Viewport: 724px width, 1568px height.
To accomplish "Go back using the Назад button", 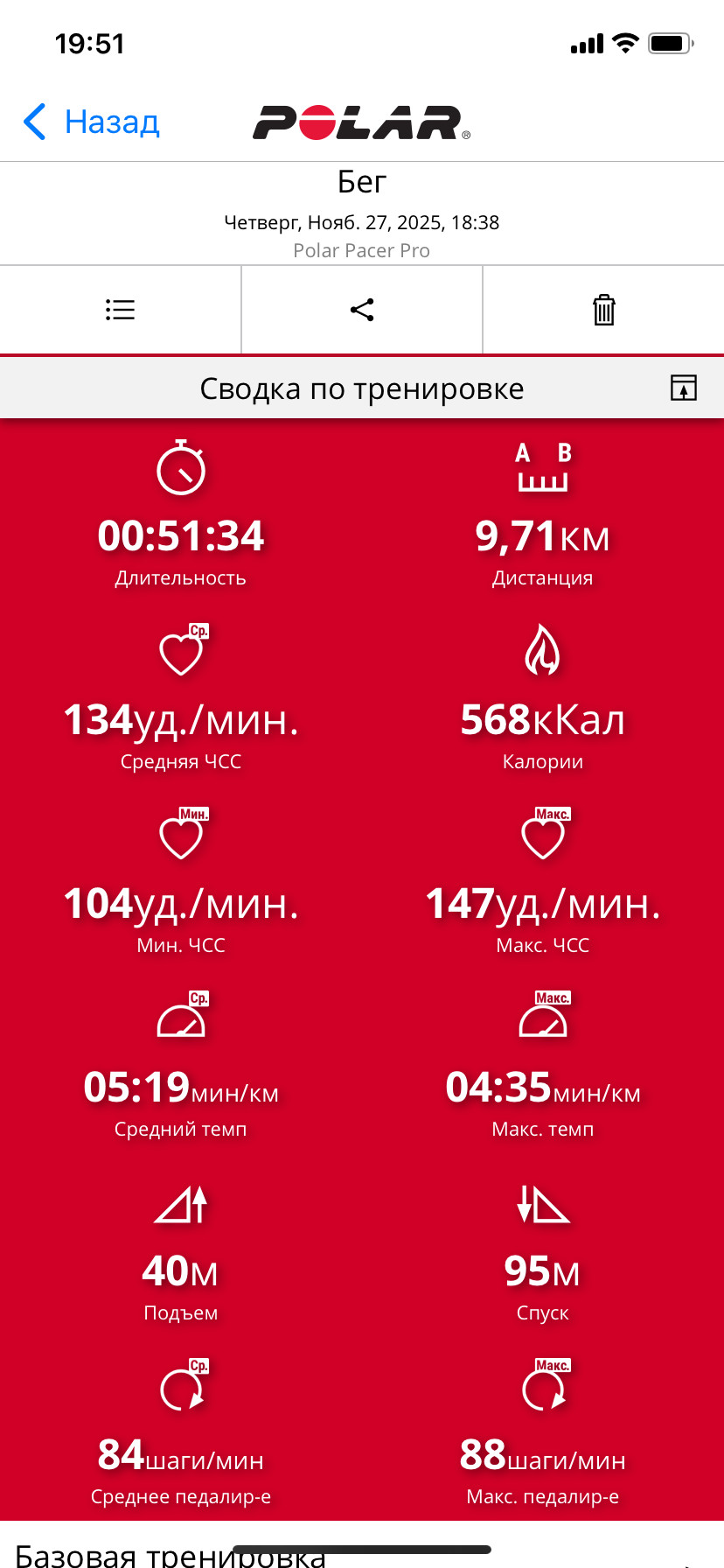I will (91, 122).
